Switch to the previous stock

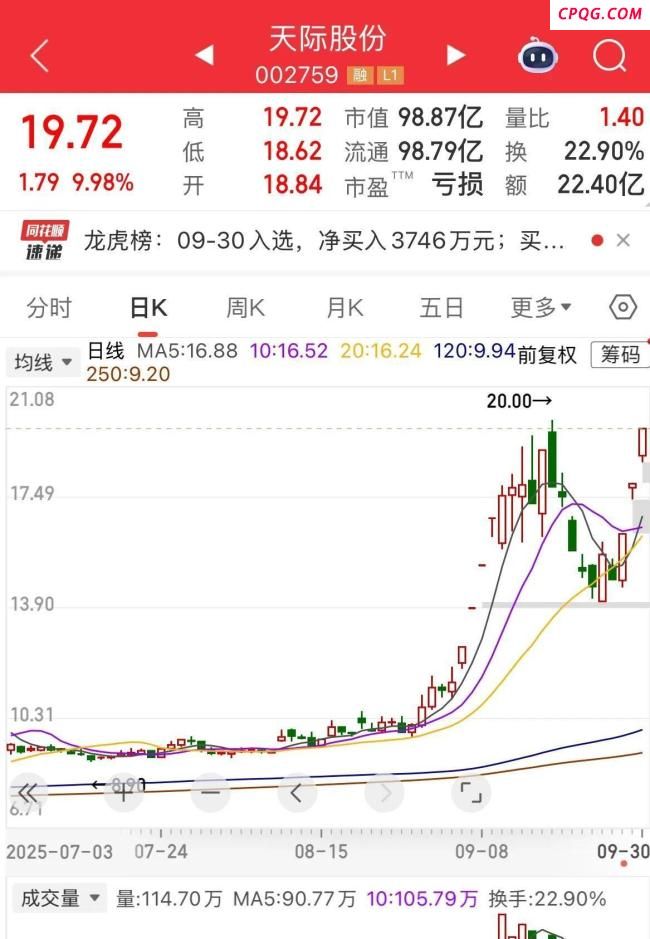pyautogui.click(x=204, y=55)
